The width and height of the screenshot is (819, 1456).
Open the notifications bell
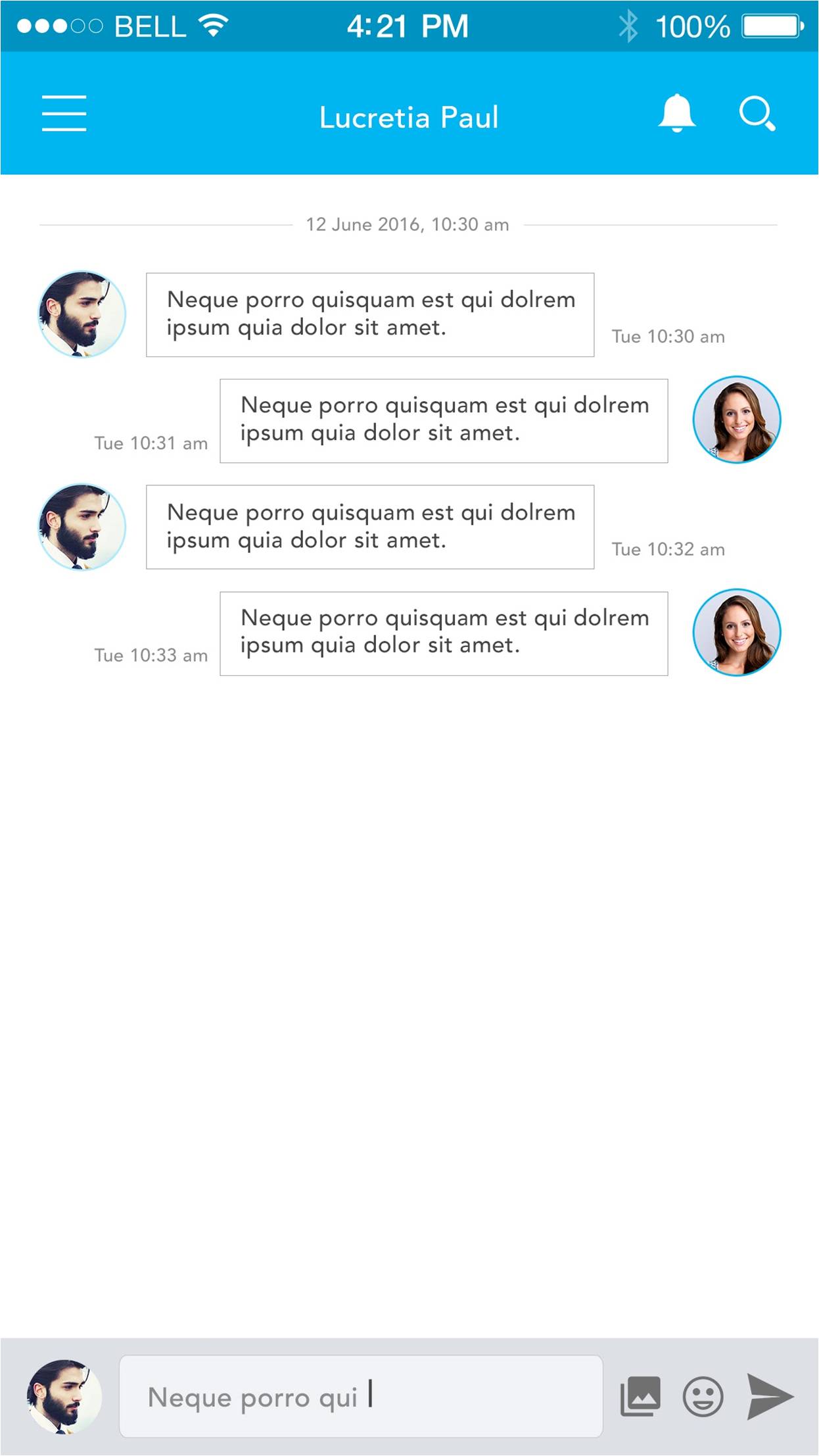(x=676, y=113)
